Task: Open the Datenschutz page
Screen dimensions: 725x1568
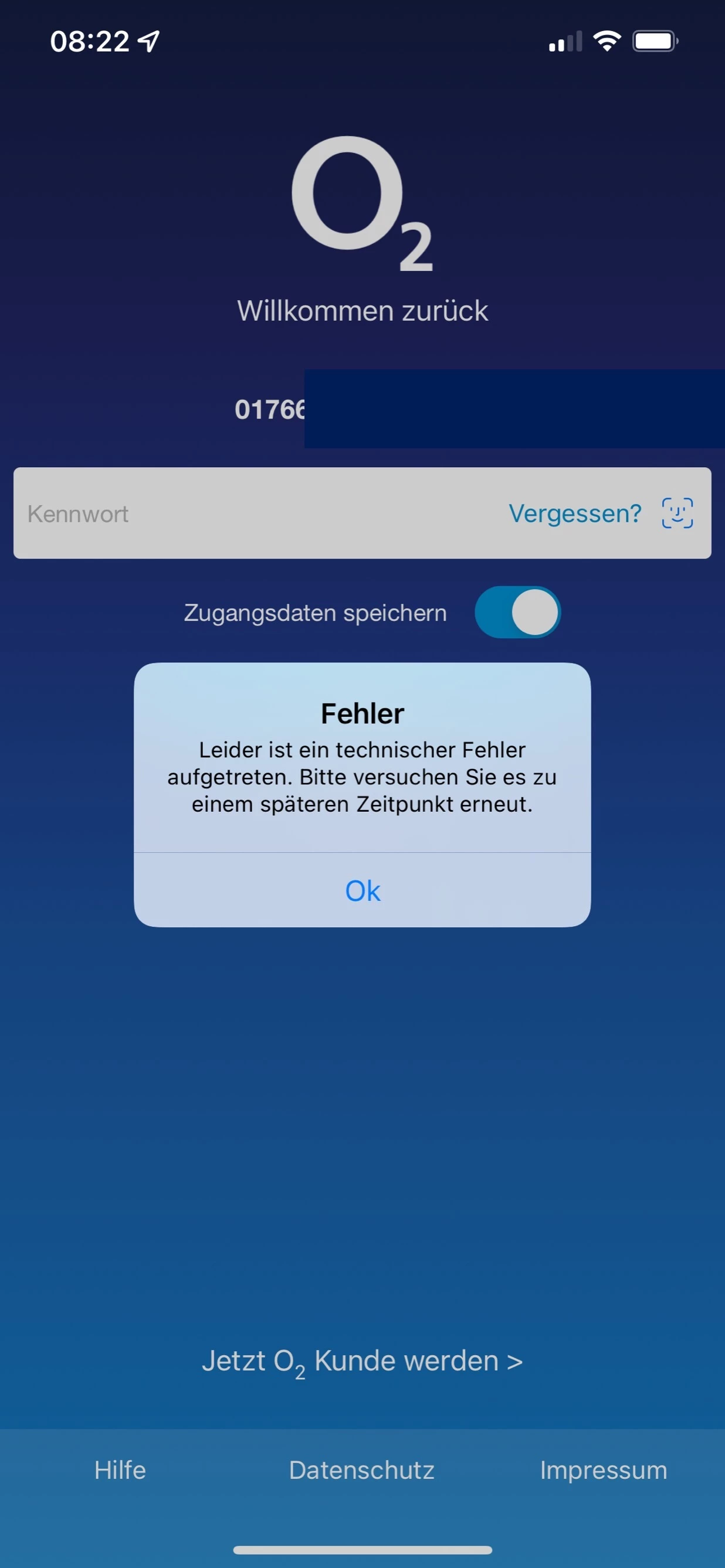Action: pos(362,1470)
